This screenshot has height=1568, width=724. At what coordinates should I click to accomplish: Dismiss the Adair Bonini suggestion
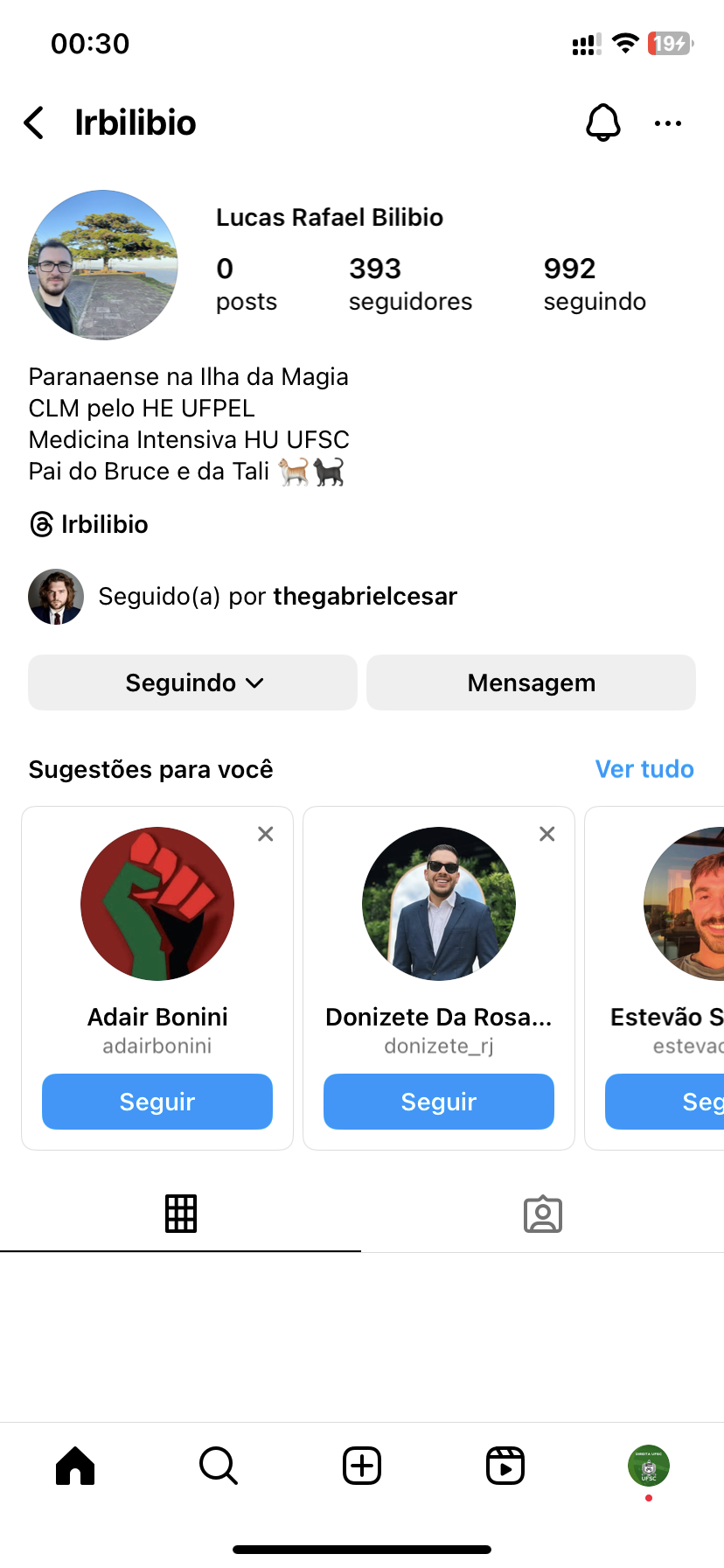(266, 834)
